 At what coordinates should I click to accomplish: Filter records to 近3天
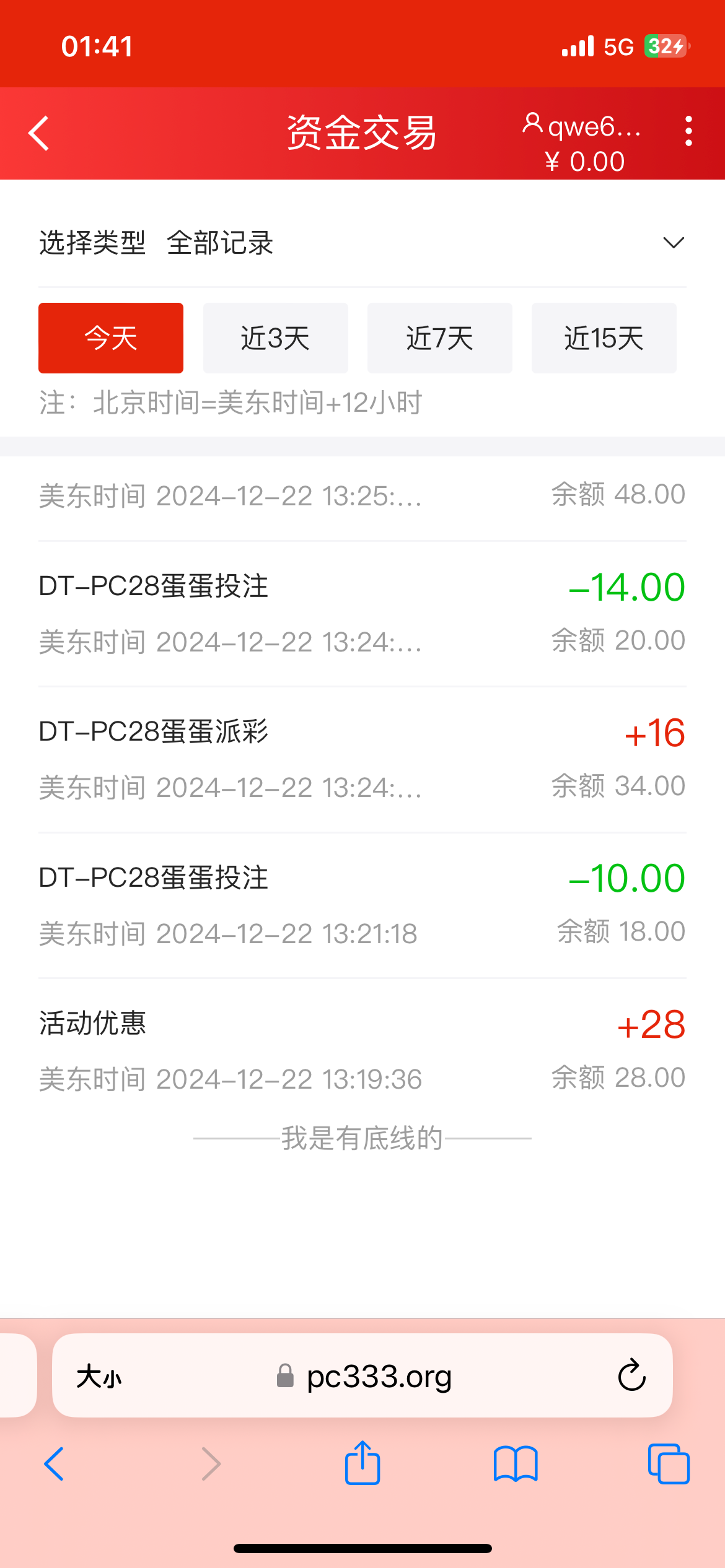[276, 338]
